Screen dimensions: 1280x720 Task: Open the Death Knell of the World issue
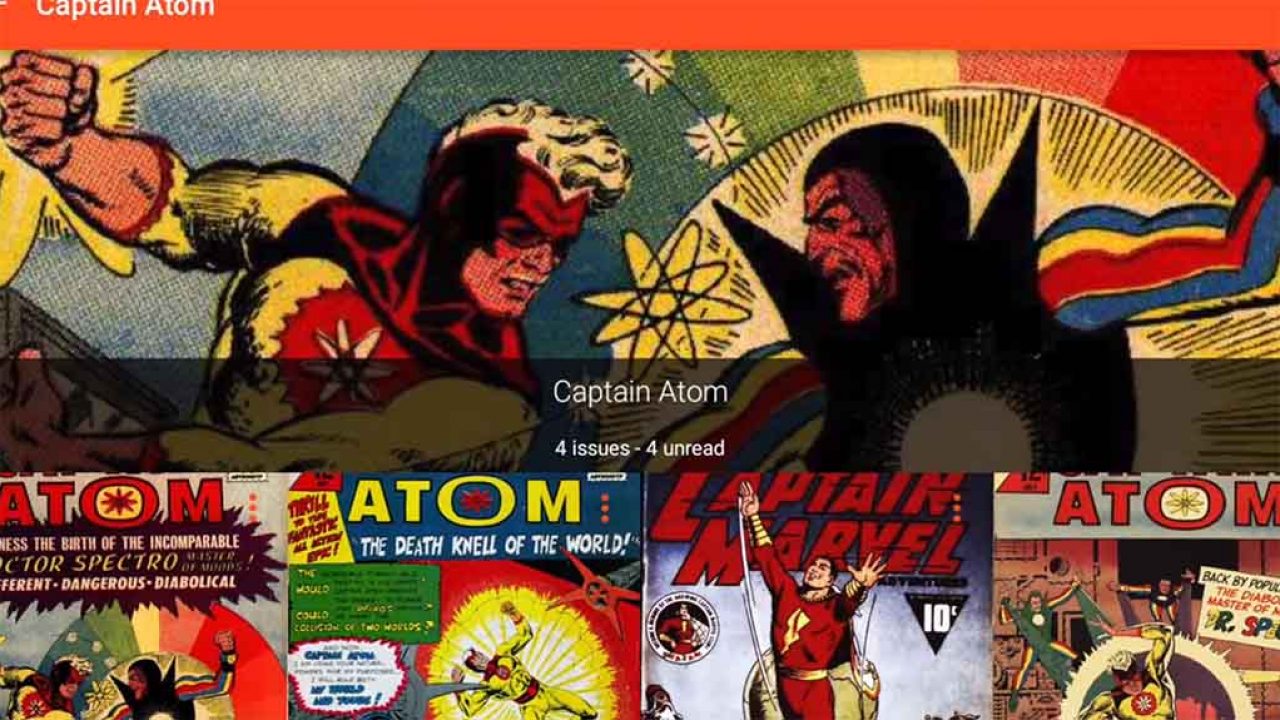465,596
